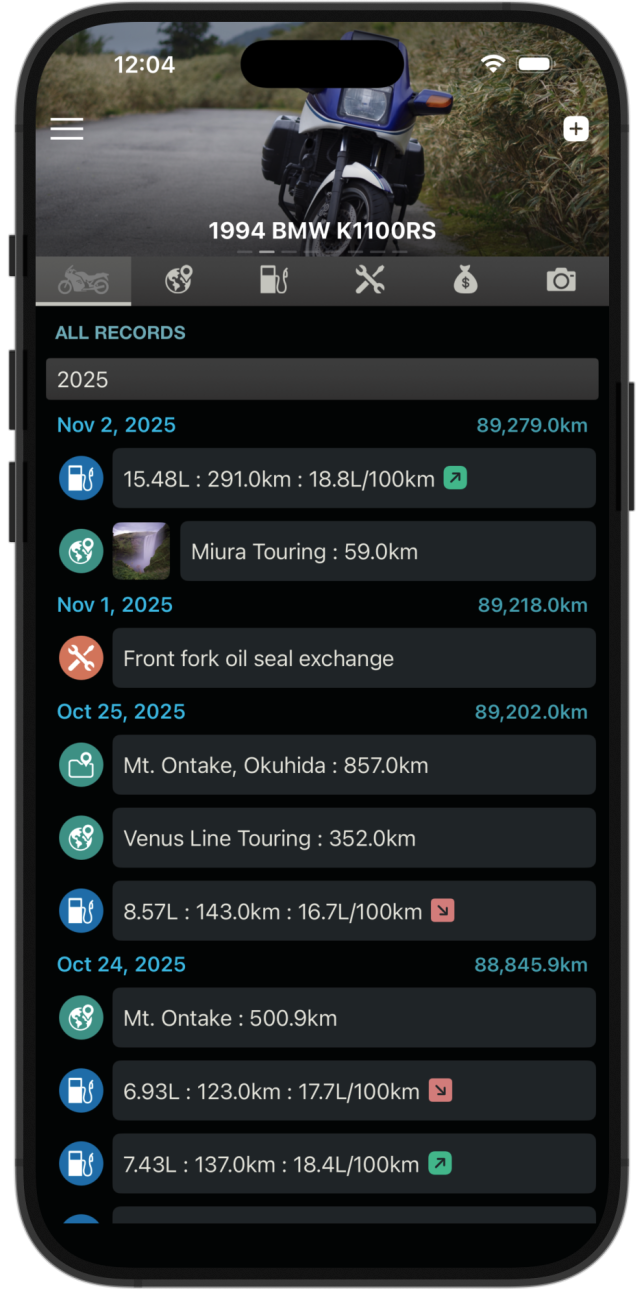Screen dimensions: 644x1291
Task: Open the hamburger drawer menu
Action: pos(67,129)
